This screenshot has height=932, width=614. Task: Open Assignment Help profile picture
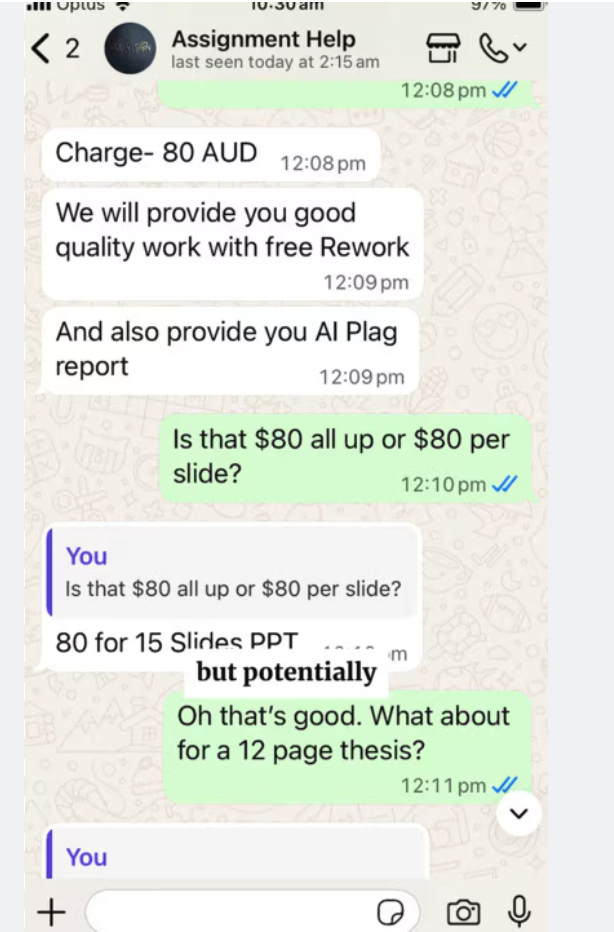pos(130,49)
